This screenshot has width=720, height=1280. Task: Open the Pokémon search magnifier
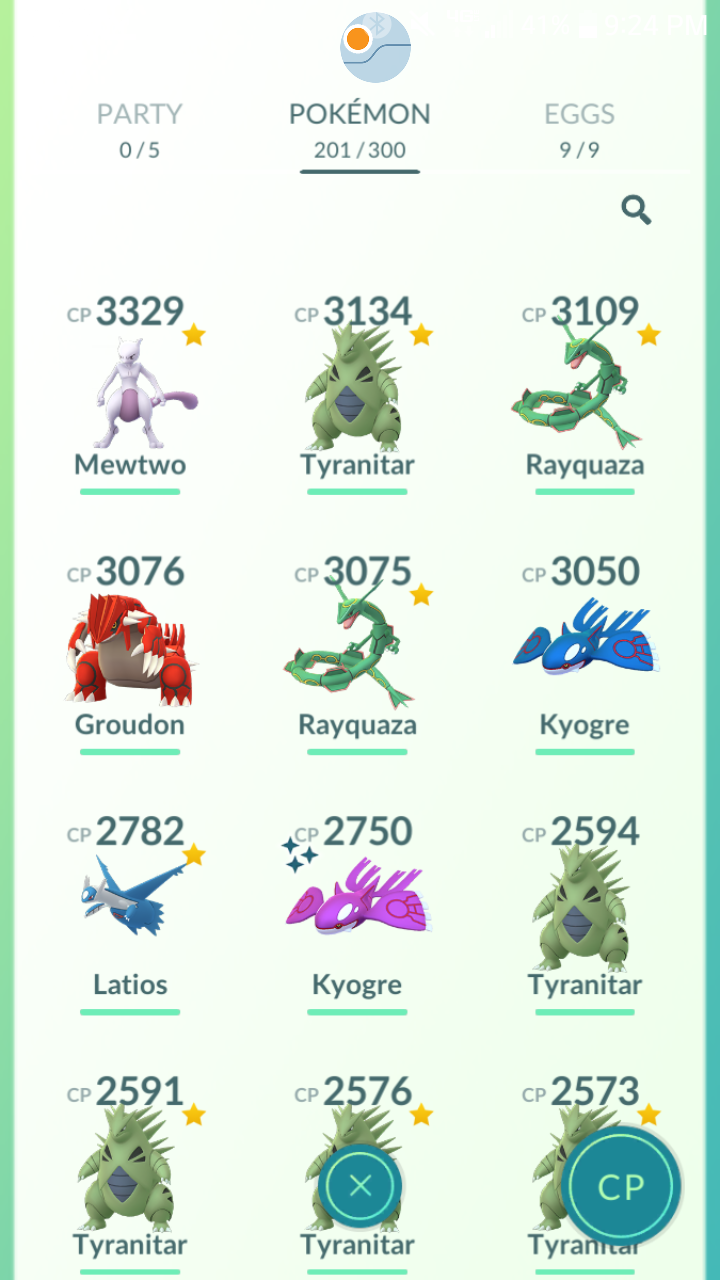coord(636,210)
